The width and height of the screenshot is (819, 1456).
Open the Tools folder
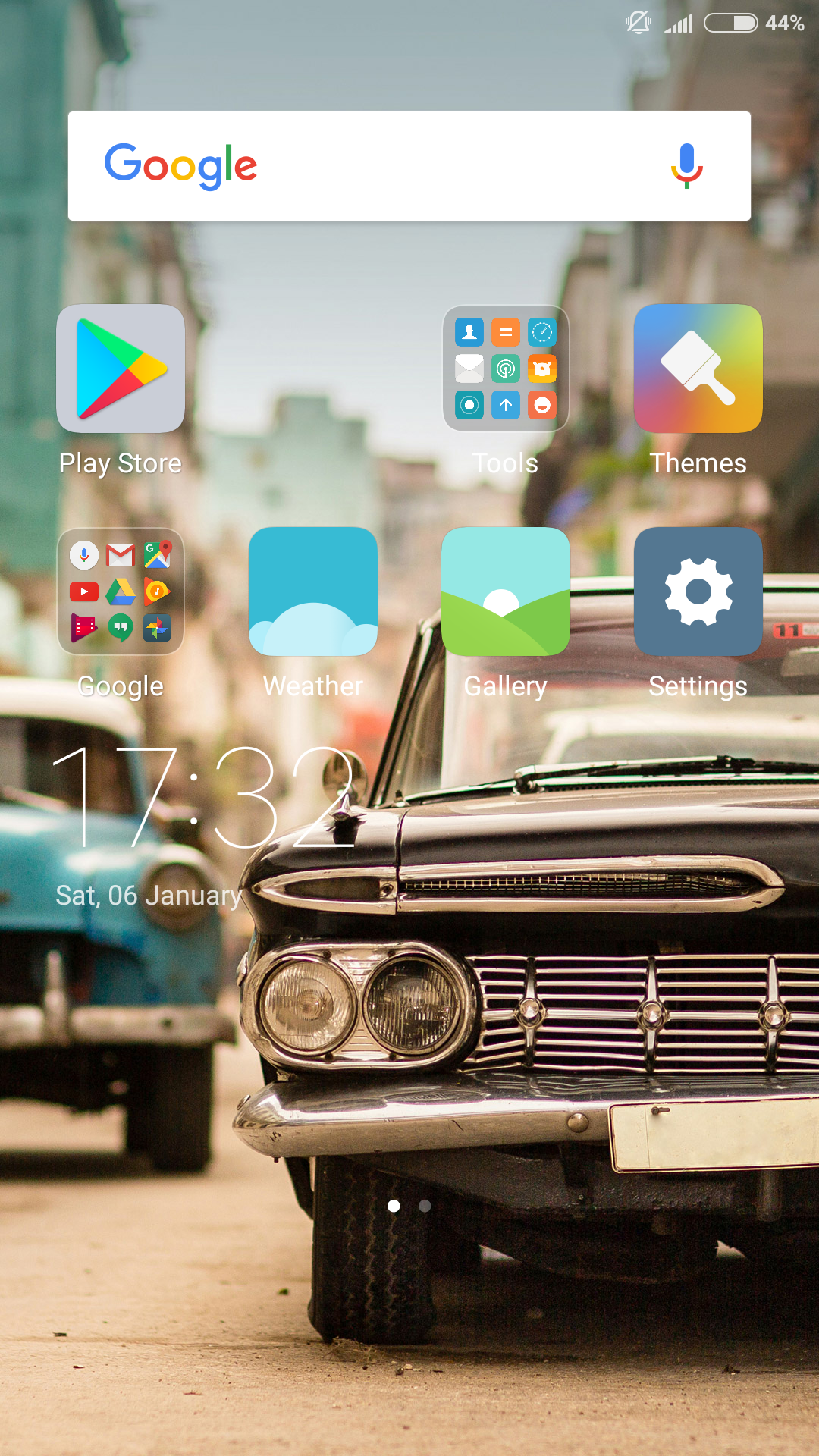(x=506, y=369)
